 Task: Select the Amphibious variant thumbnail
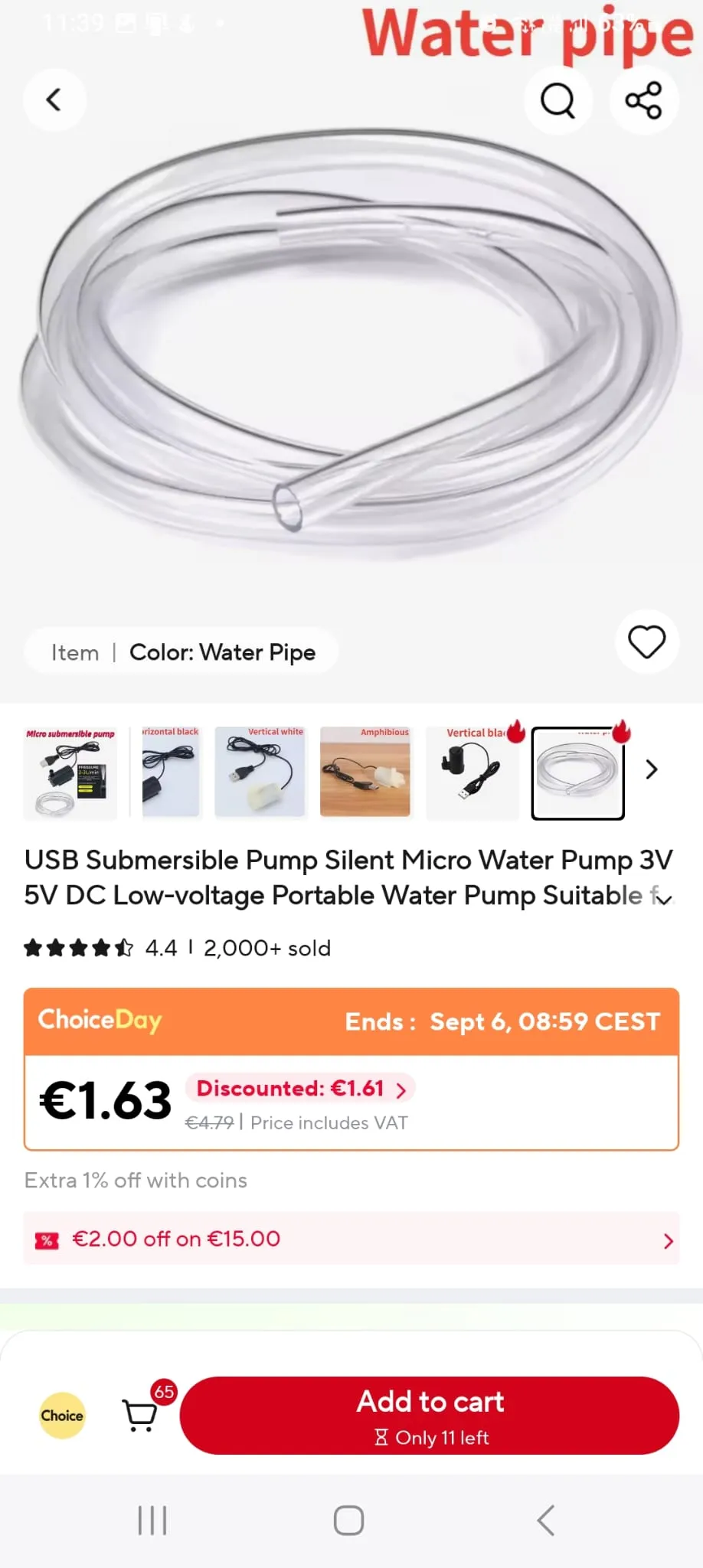point(365,773)
